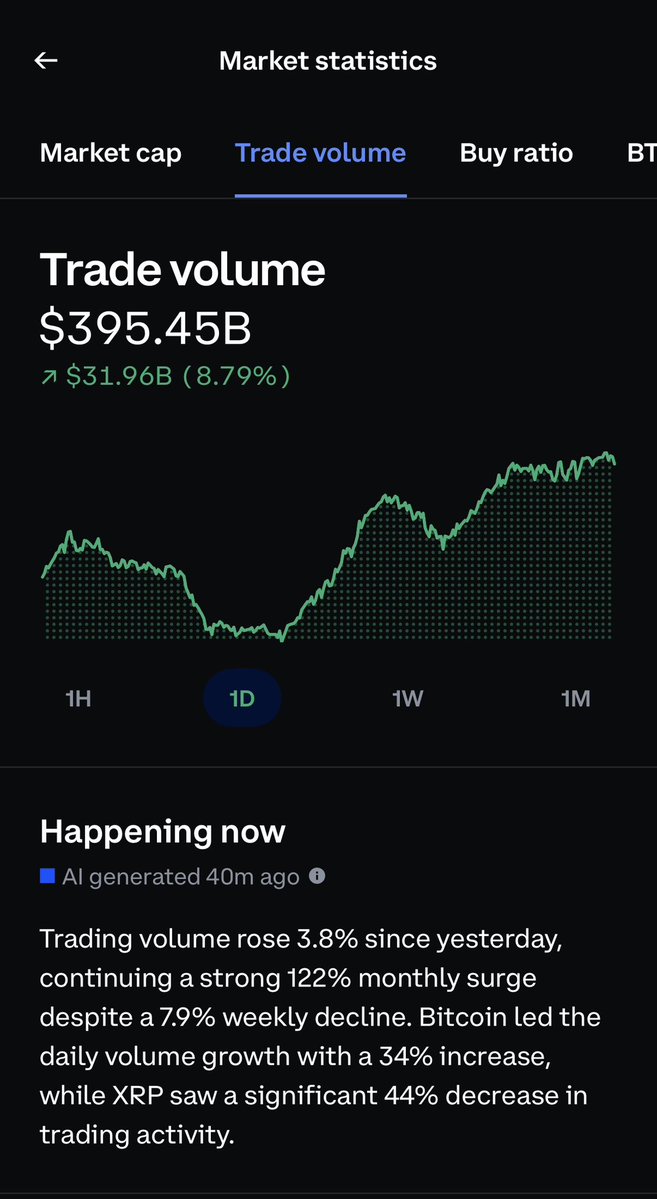The image size is (657, 1199).
Task: Open the Buy ratio tab
Action: click(x=516, y=153)
